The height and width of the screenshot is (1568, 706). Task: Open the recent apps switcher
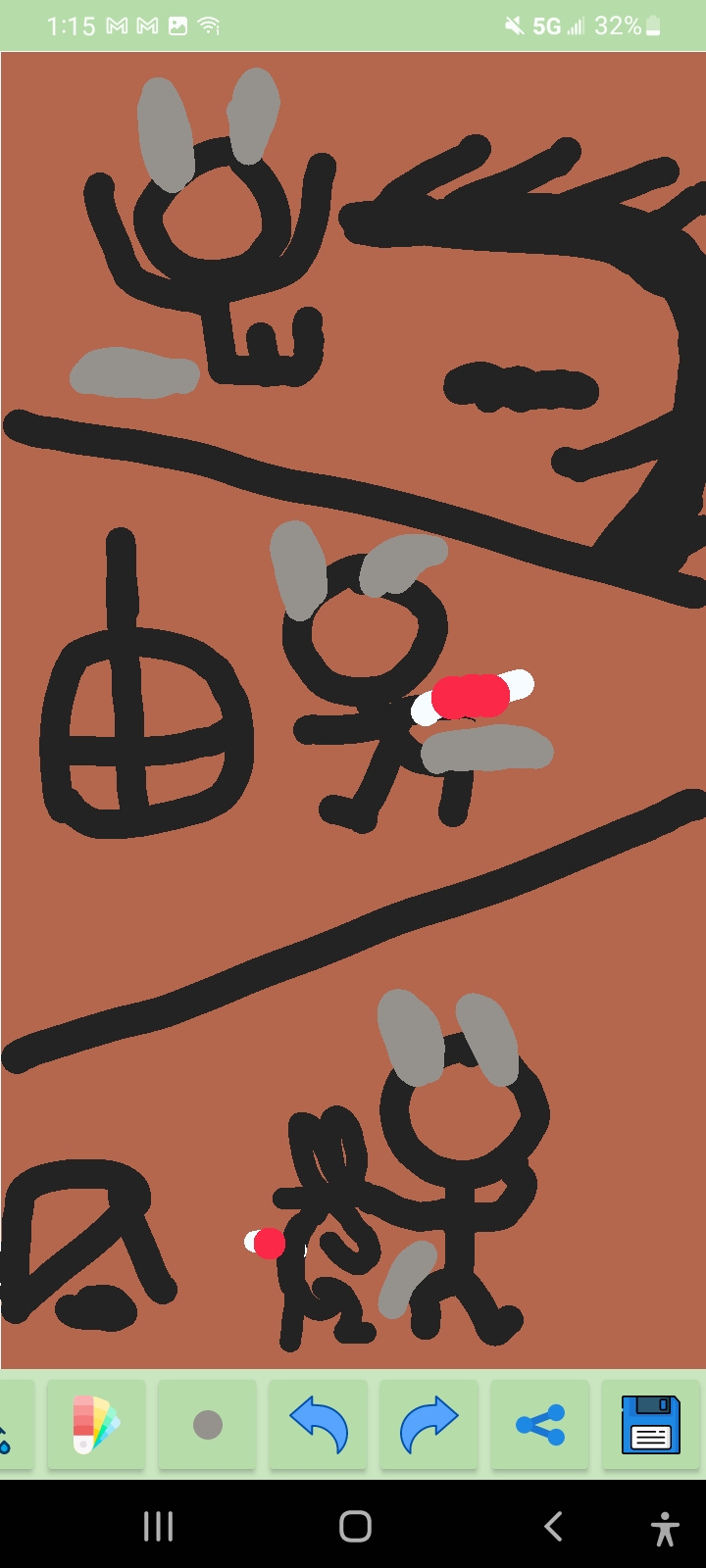point(157,1526)
